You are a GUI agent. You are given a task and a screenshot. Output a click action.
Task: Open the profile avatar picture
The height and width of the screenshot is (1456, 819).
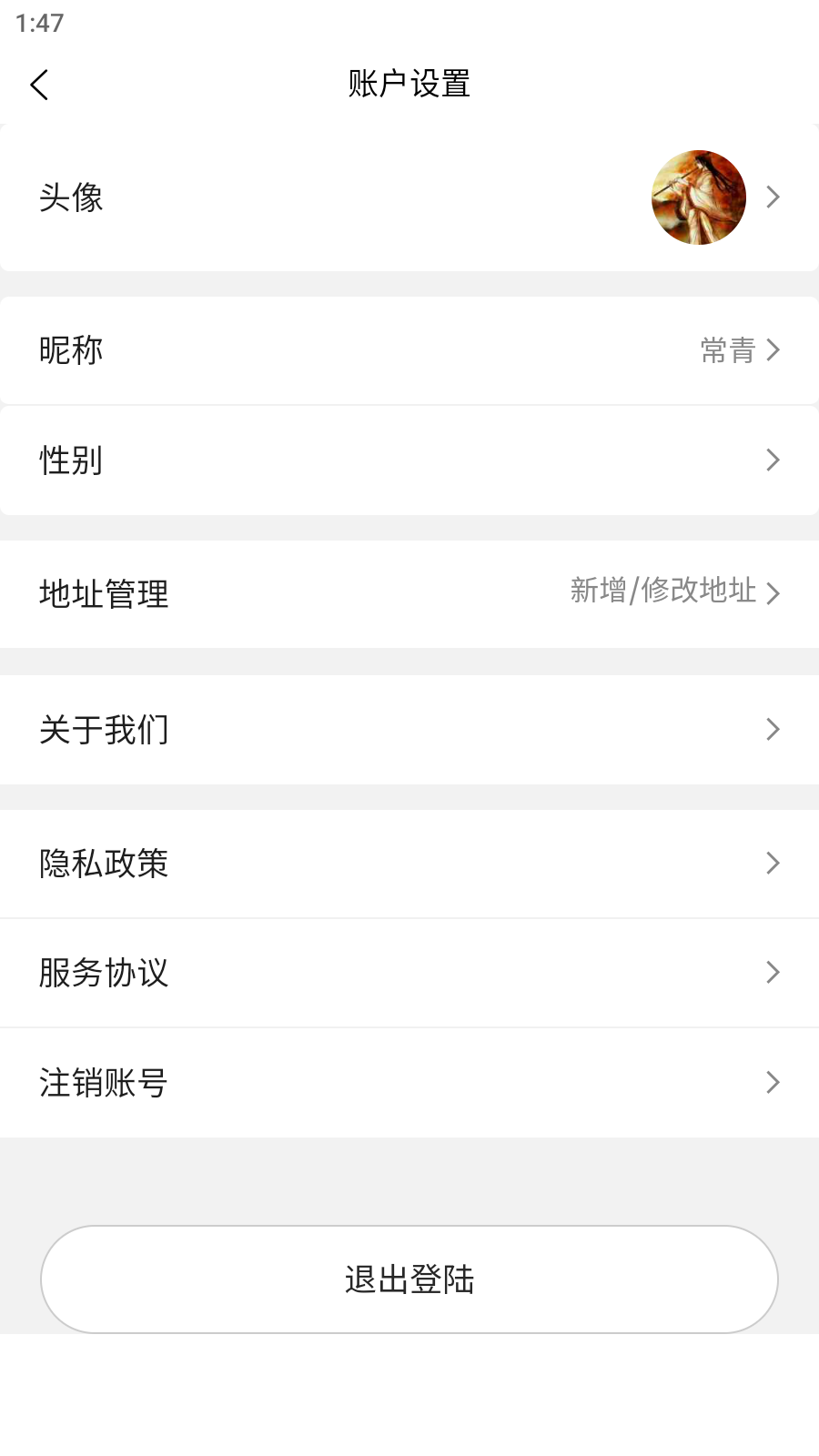[698, 197]
